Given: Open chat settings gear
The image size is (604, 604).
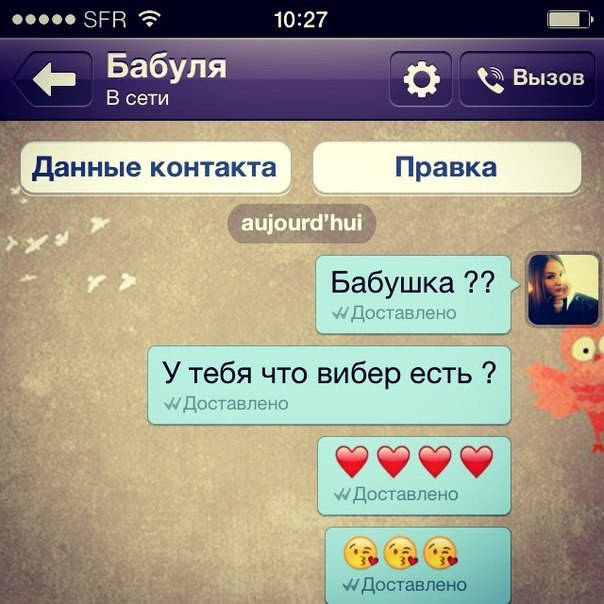Looking at the screenshot, I should click(x=420, y=80).
